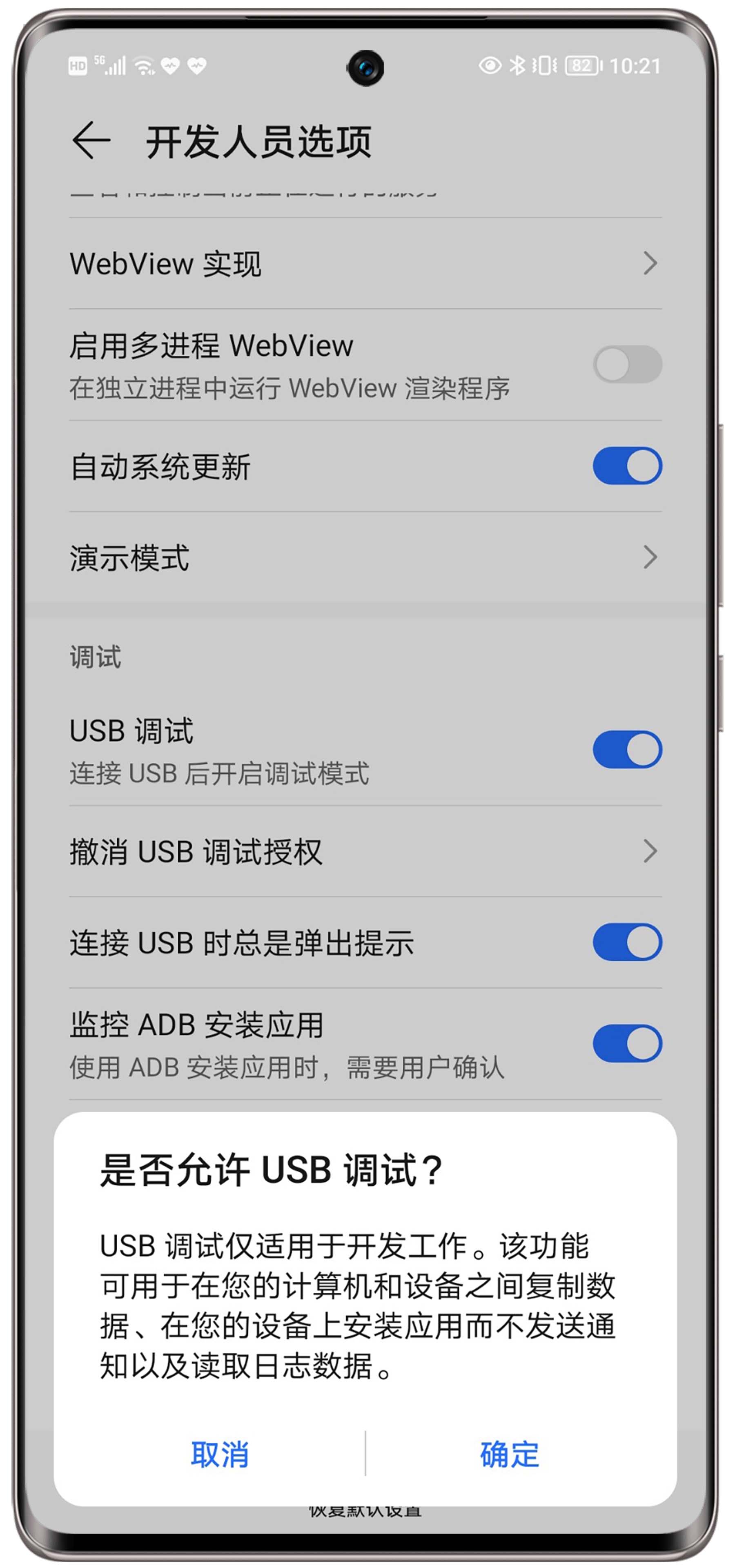735x1568 pixels.
Task: Open 演示模式
Action: coord(365,557)
